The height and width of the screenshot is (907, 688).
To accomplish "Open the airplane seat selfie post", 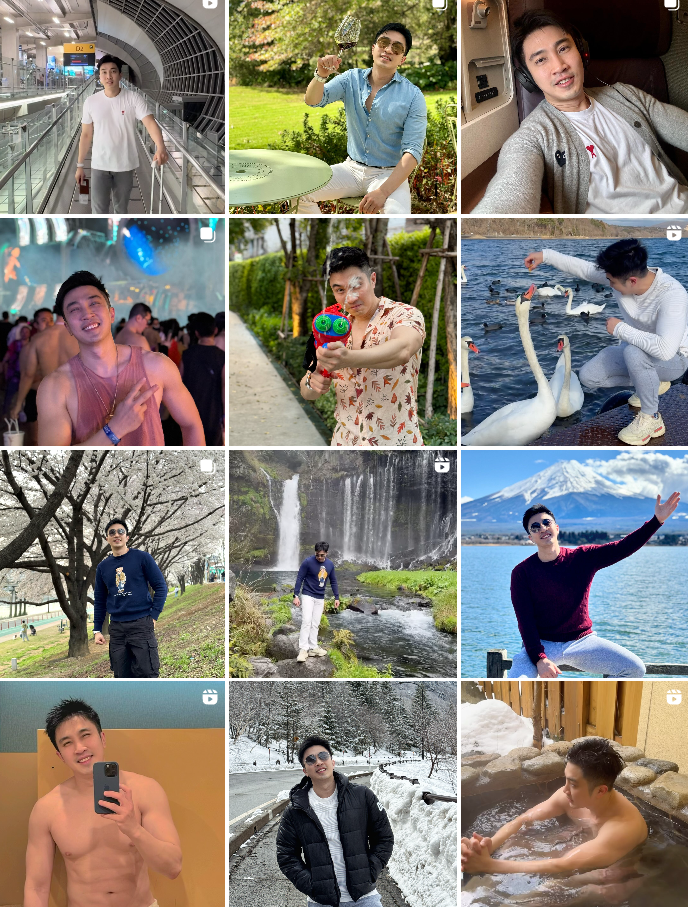I will point(574,106).
